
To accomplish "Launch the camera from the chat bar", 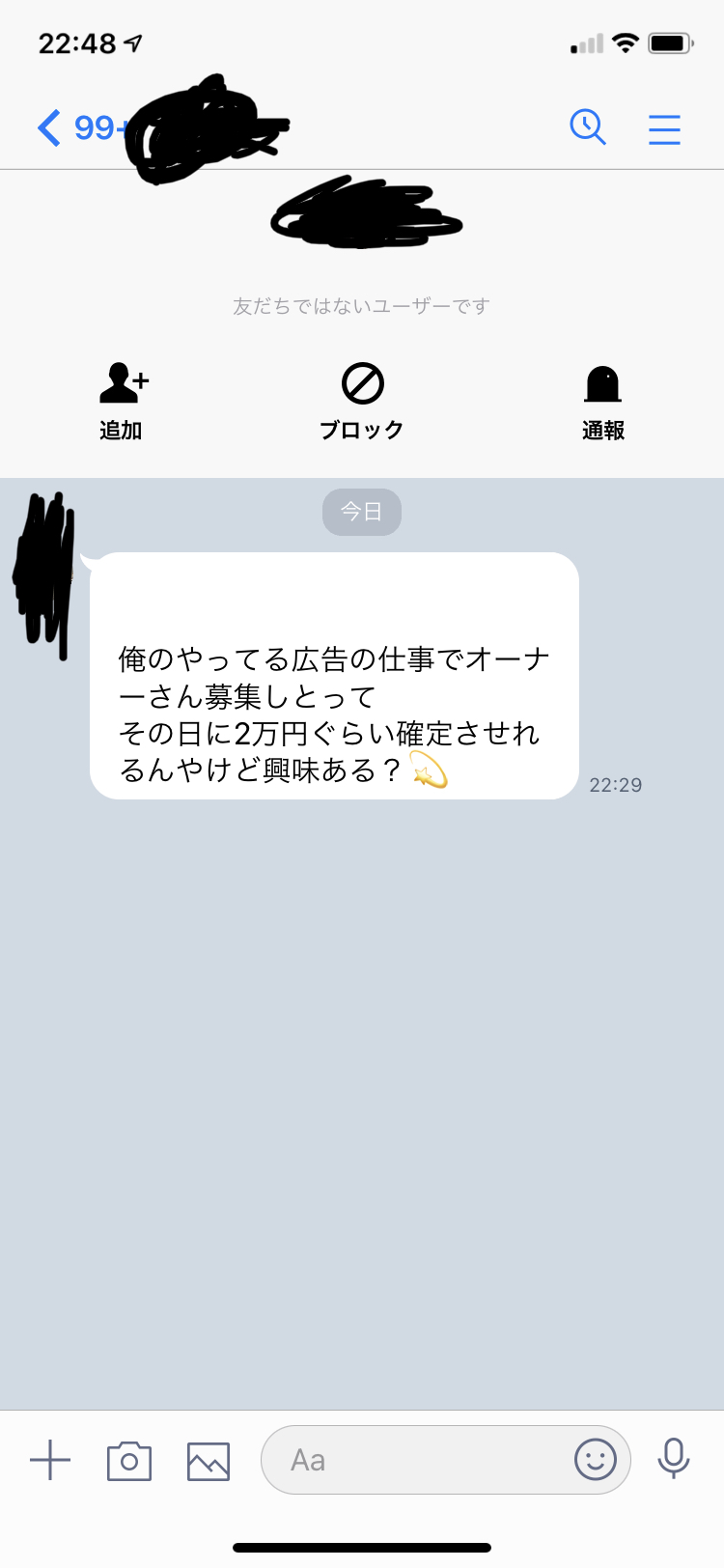I will pos(129,1460).
